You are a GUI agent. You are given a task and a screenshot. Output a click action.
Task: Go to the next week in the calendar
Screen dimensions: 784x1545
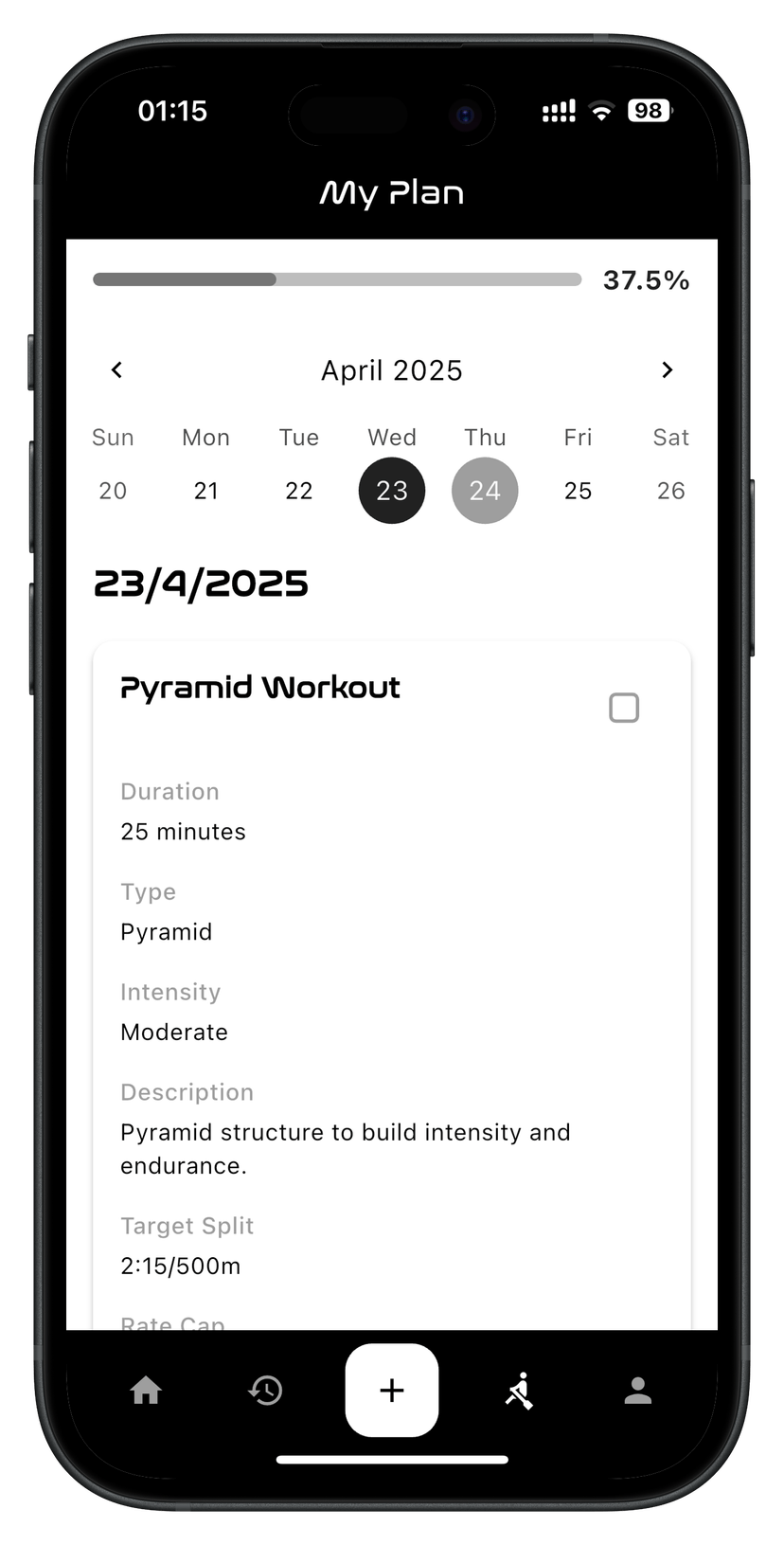click(667, 369)
